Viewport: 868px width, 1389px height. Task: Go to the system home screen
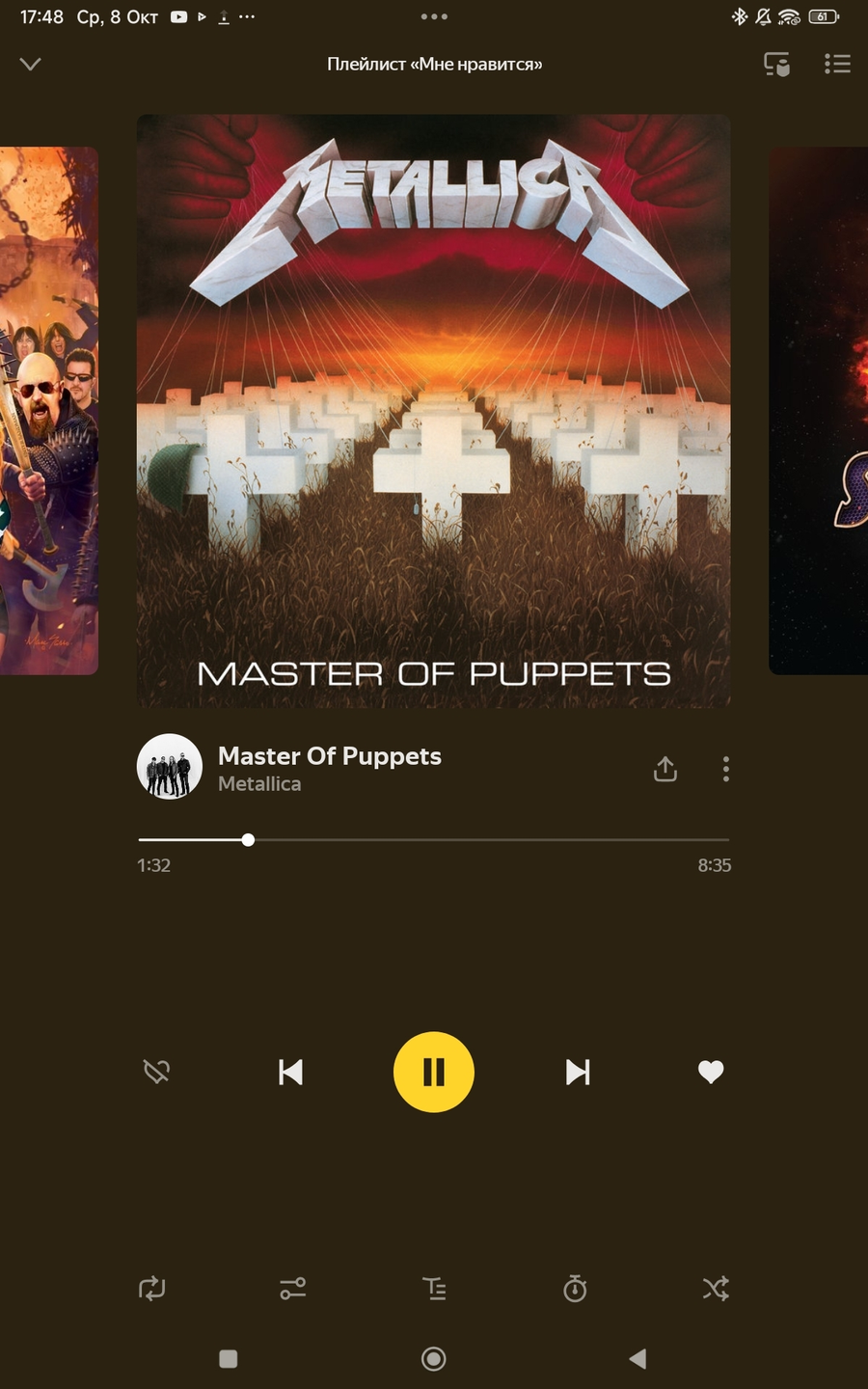point(434,1359)
